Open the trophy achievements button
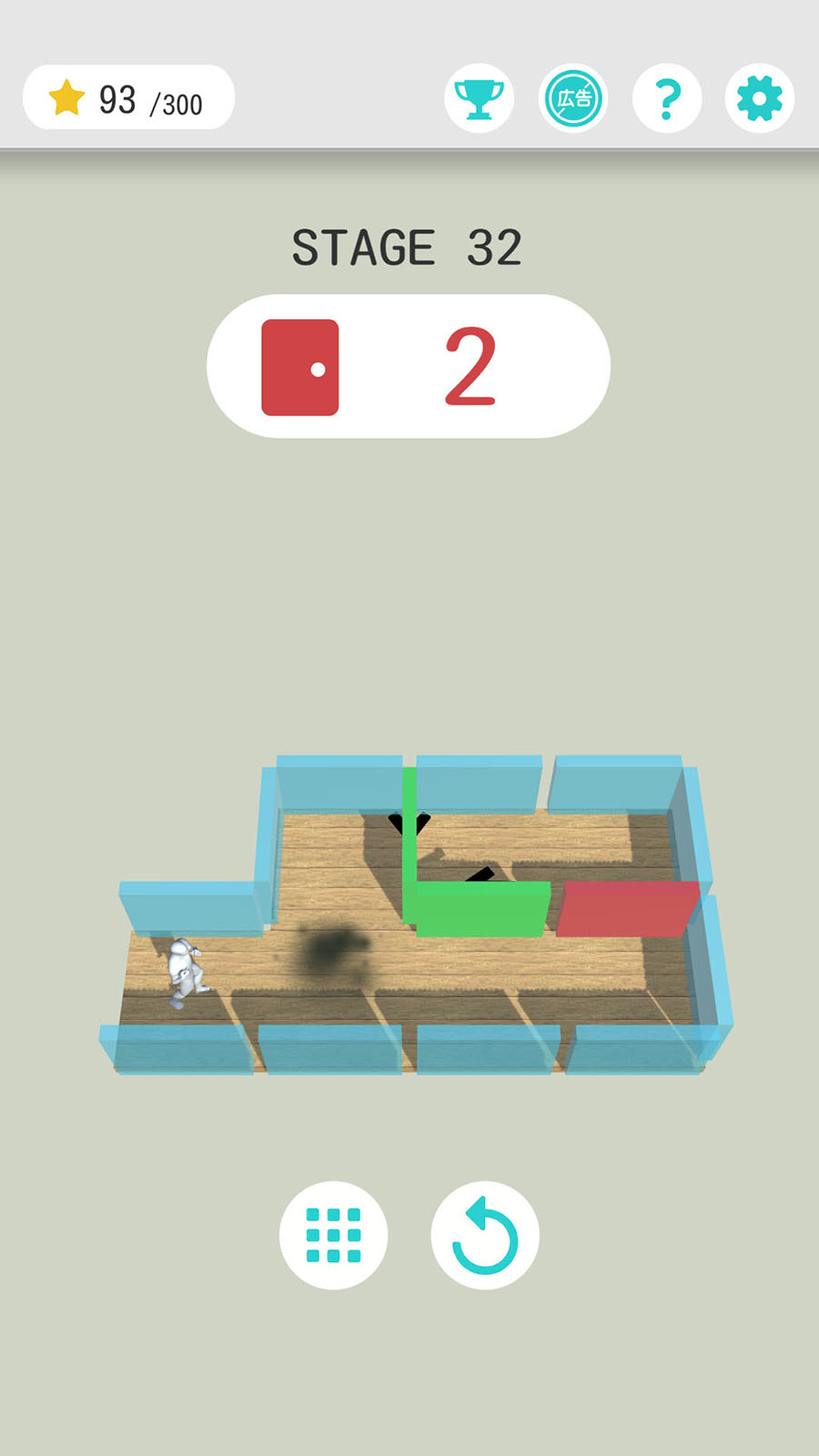819x1456 pixels. [479, 98]
